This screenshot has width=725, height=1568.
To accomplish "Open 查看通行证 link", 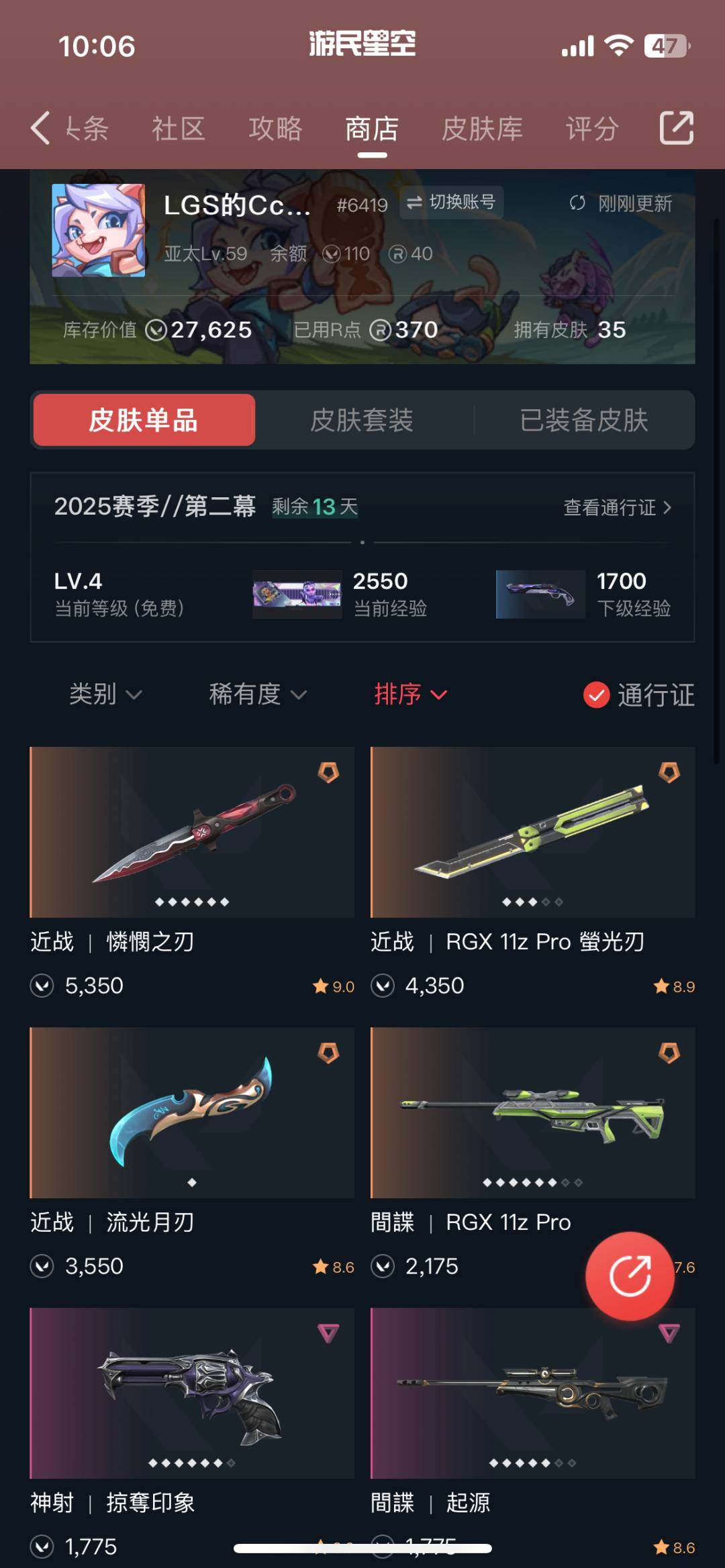I will 617,507.
